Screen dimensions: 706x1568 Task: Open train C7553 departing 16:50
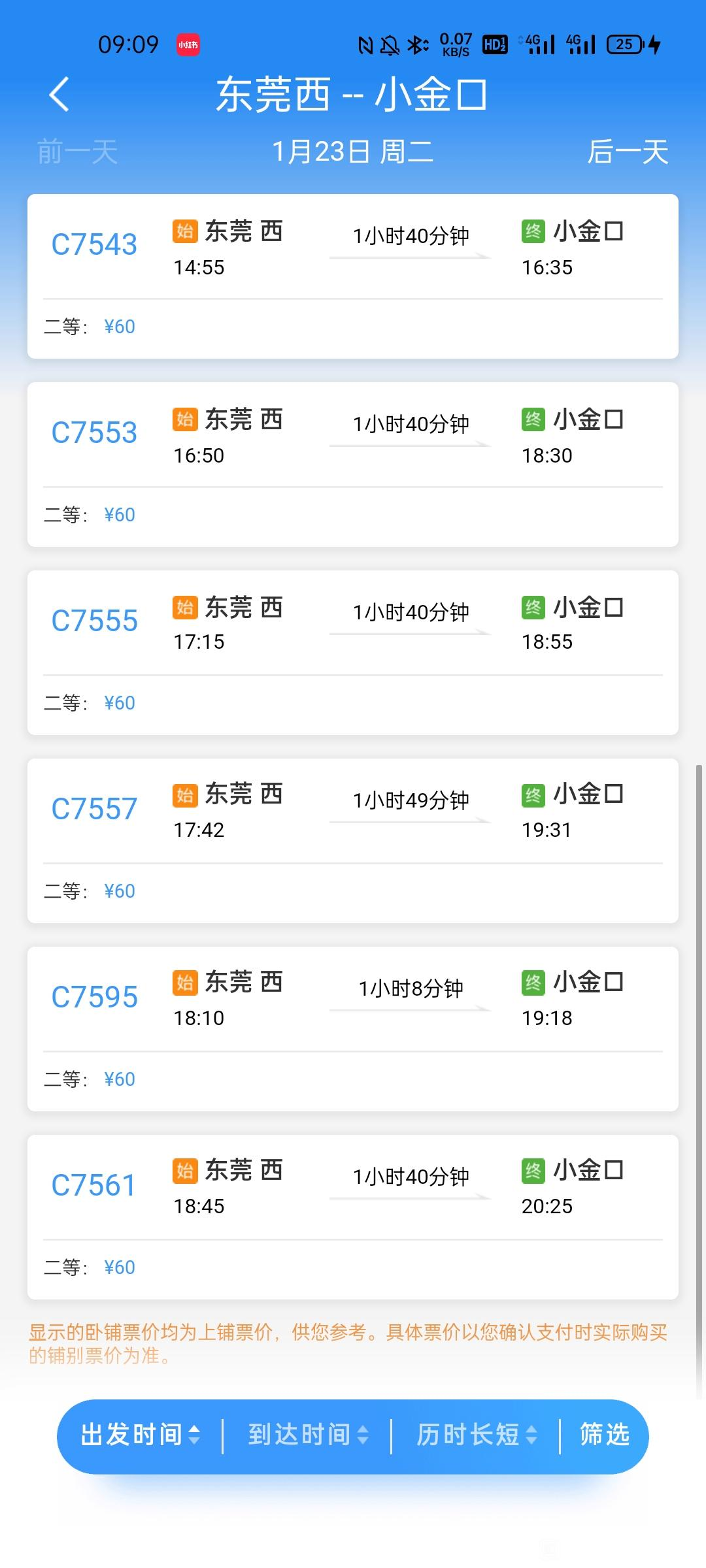pyautogui.click(x=353, y=465)
